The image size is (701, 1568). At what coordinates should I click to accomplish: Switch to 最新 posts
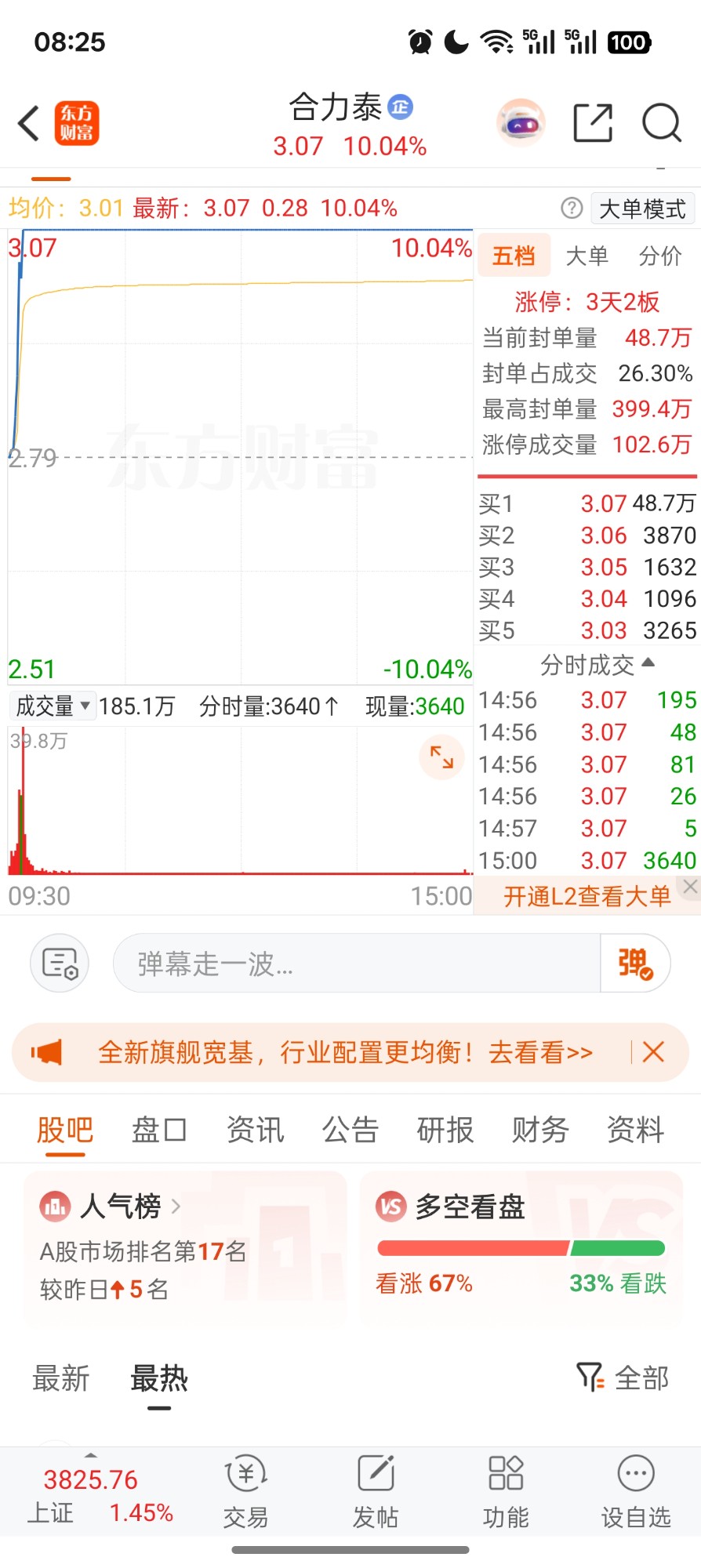pos(61,1378)
